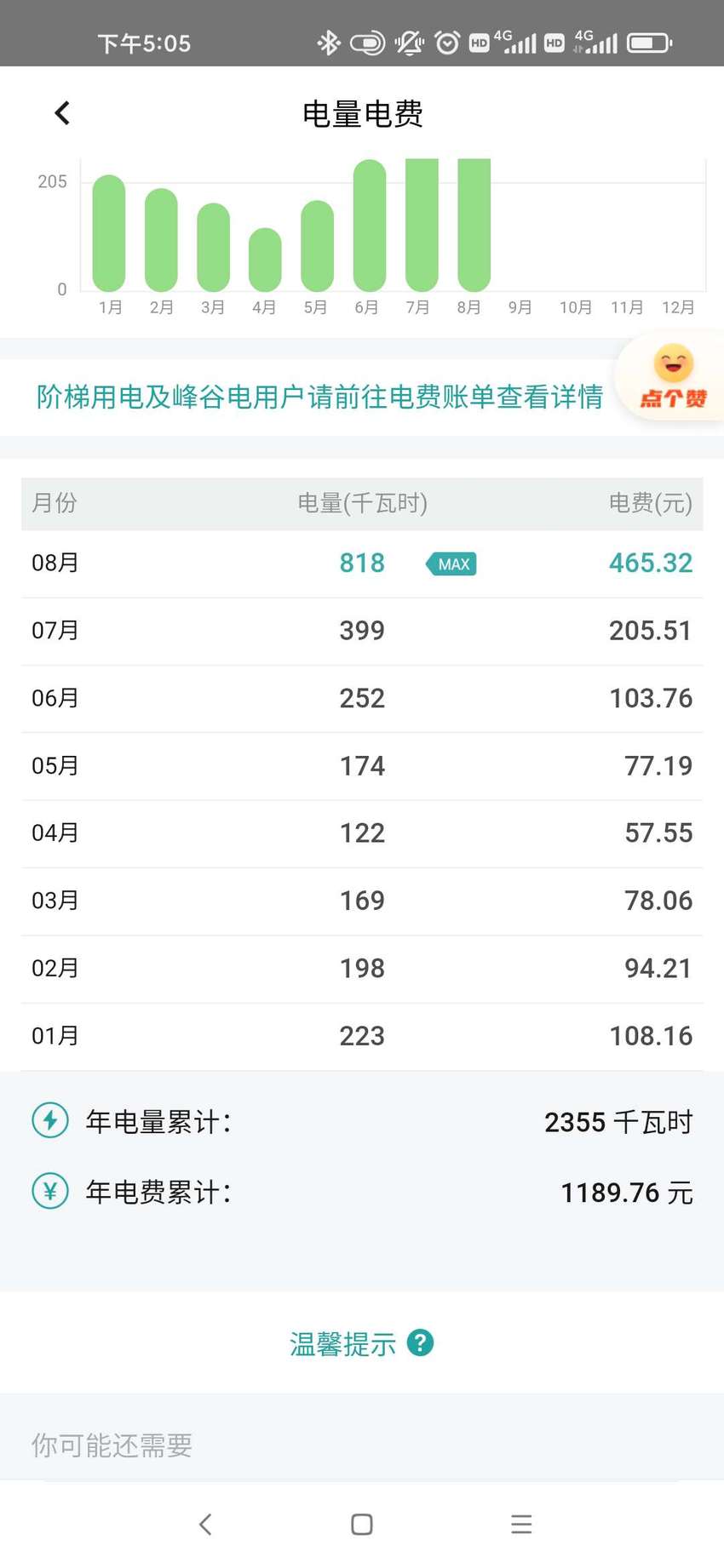
Task: Open recent apps from navigation bar
Action: click(521, 1524)
